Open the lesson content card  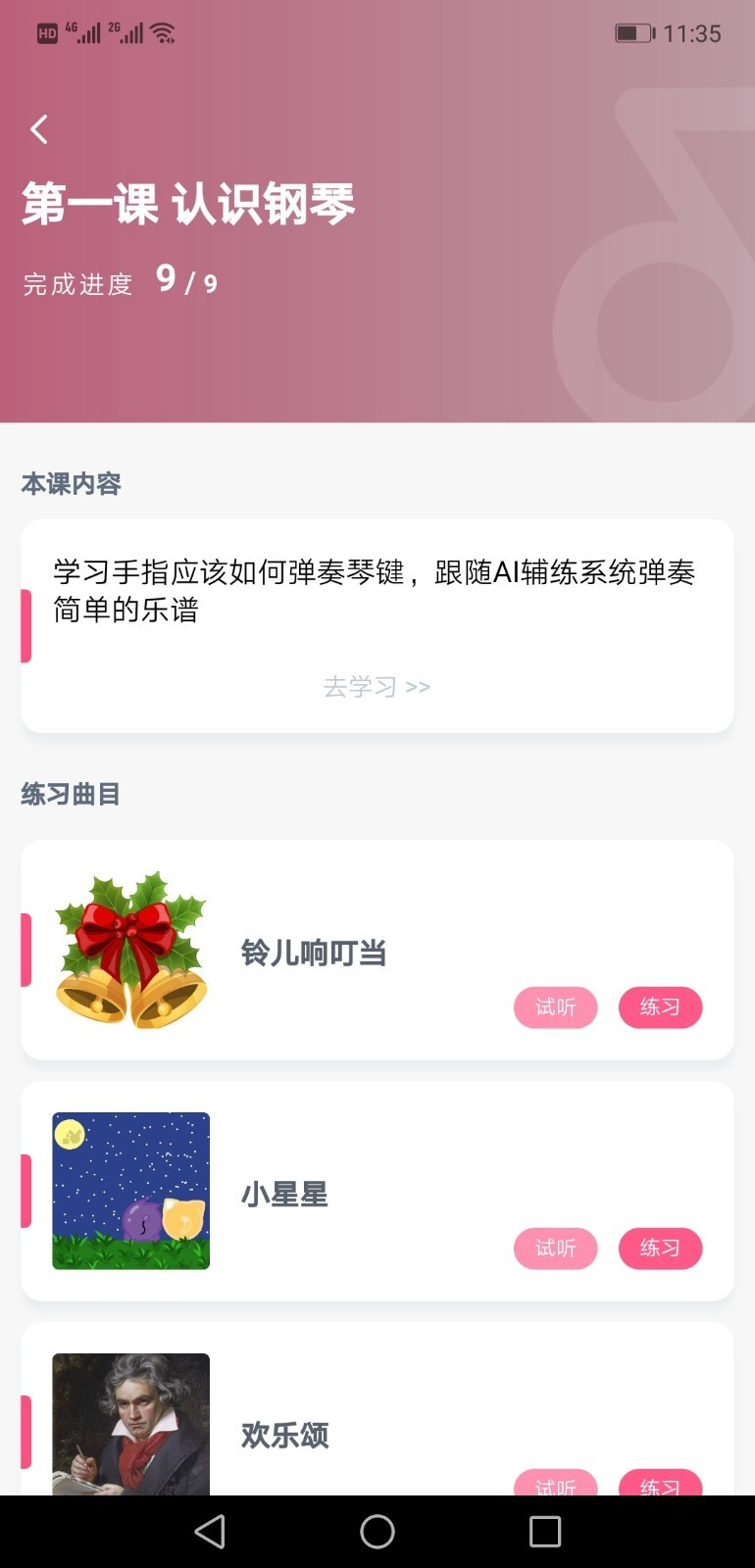tap(377, 593)
